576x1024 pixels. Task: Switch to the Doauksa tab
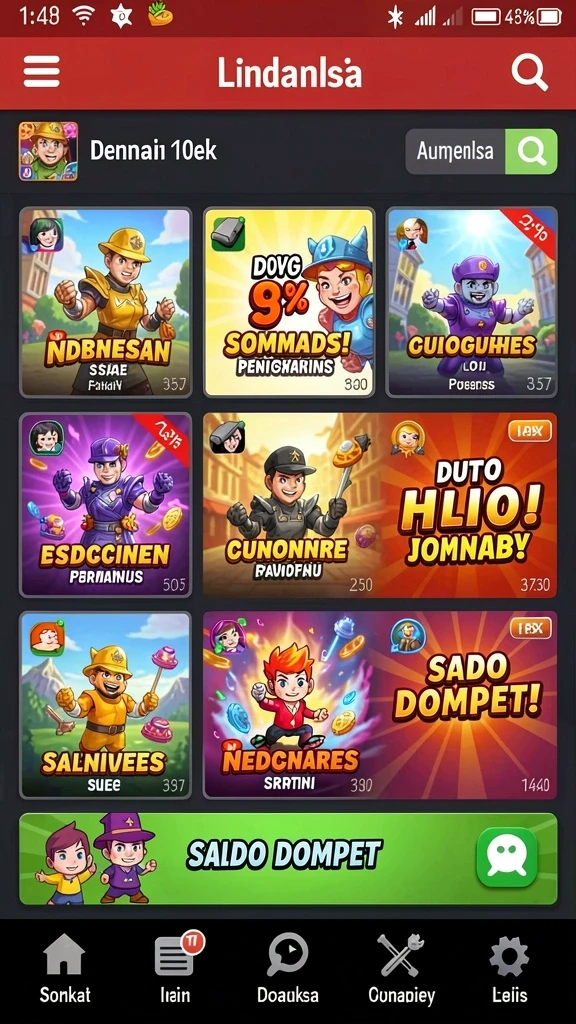pyautogui.click(x=288, y=968)
